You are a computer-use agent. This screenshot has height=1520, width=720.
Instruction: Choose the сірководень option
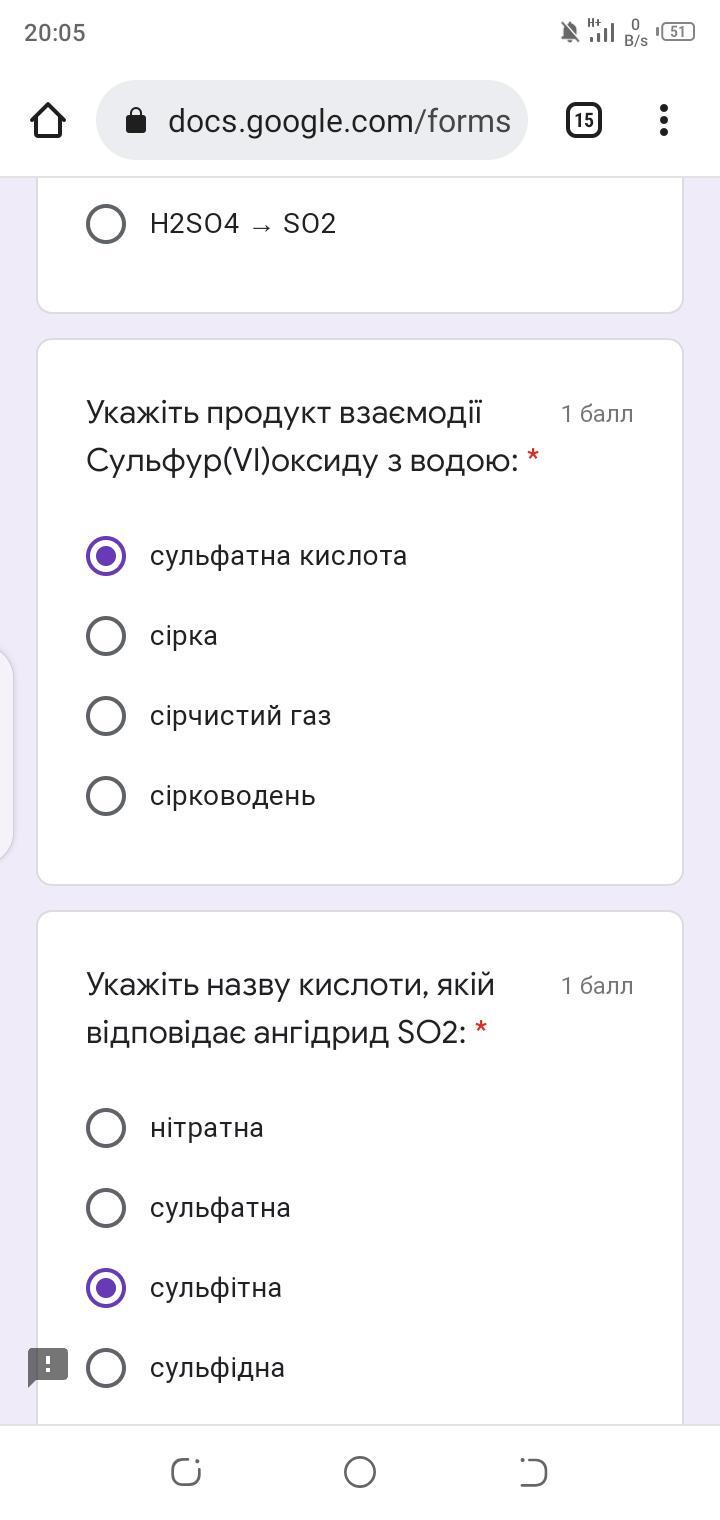tap(106, 796)
